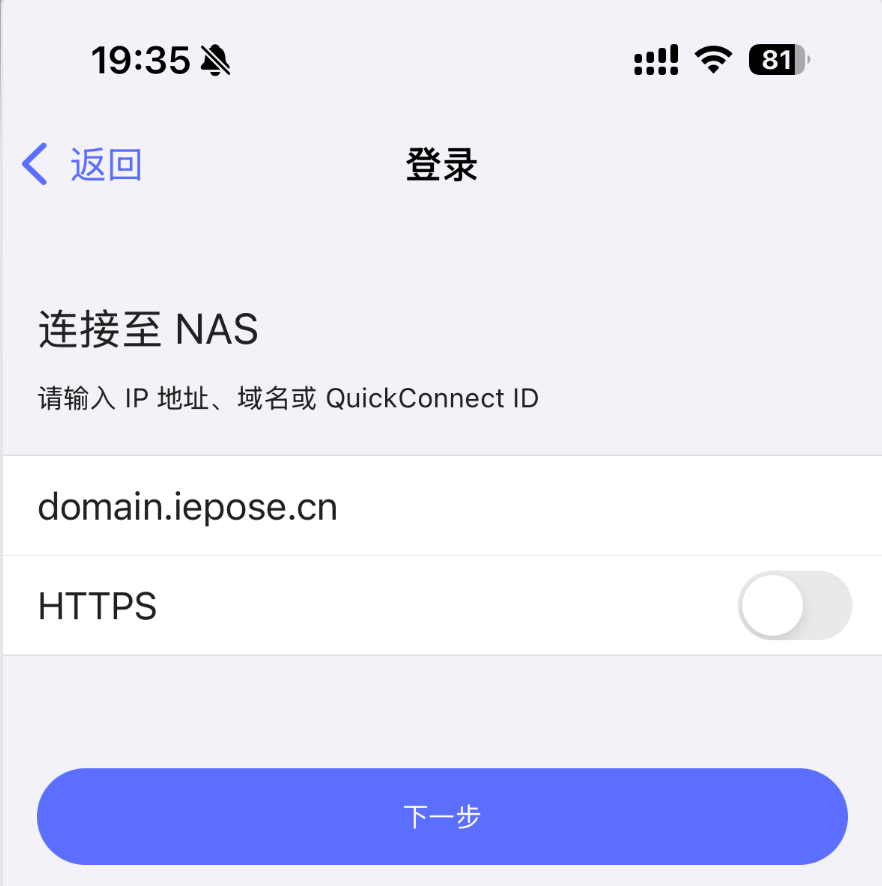Tap the blue next step button
The image size is (882, 886).
441,816
